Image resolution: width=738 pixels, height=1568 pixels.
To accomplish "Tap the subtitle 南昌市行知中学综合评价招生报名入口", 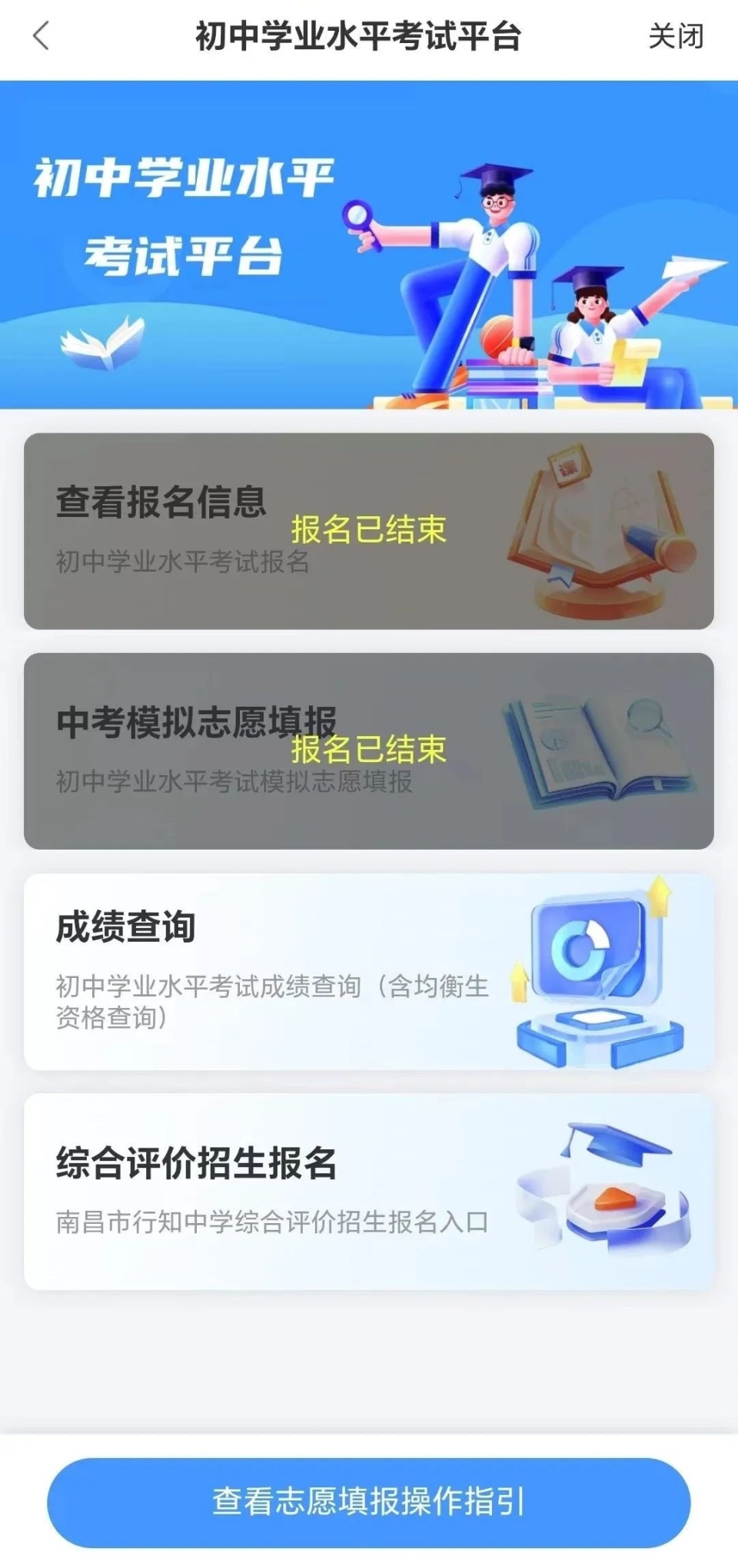I will pyautogui.click(x=273, y=1223).
